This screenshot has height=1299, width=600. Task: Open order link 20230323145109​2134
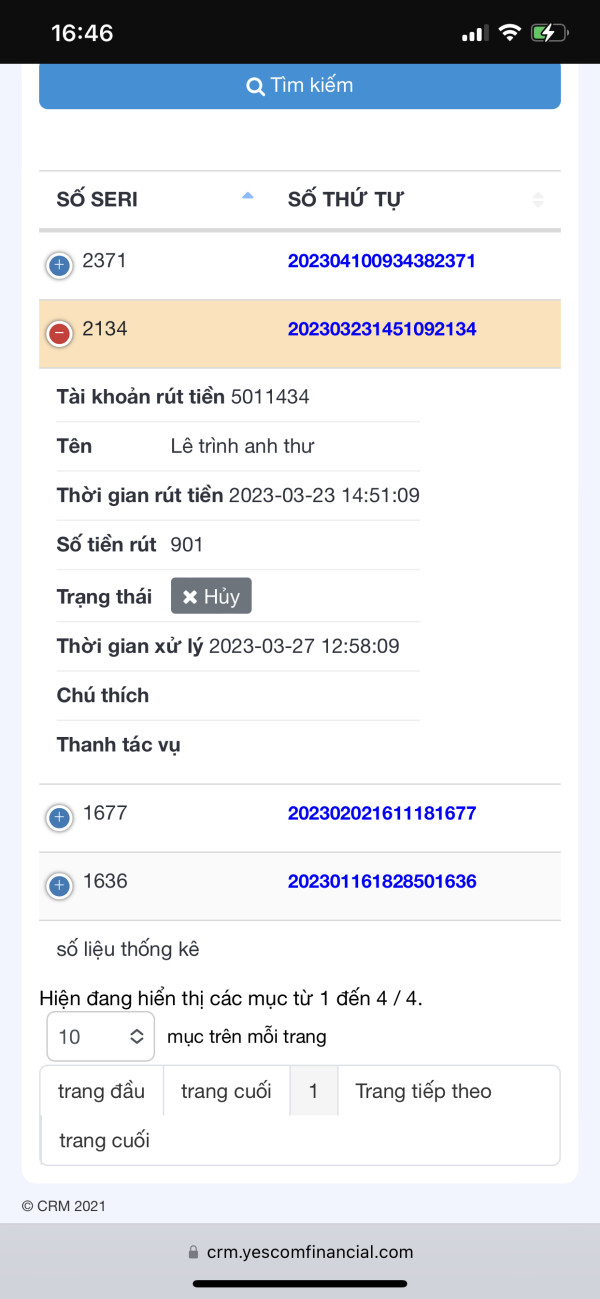point(381,329)
